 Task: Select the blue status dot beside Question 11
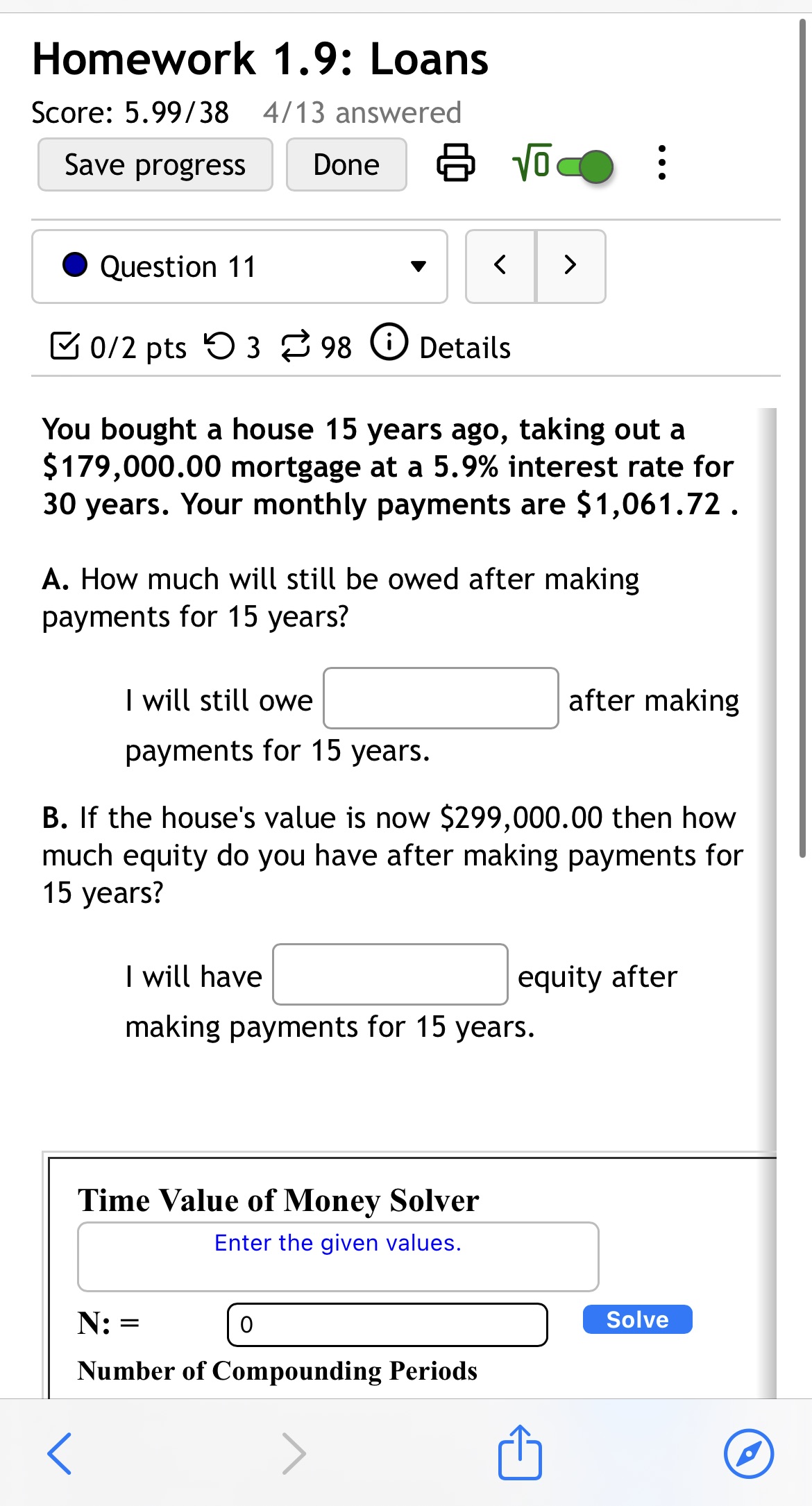pyautogui.click(x=75, y=264)
